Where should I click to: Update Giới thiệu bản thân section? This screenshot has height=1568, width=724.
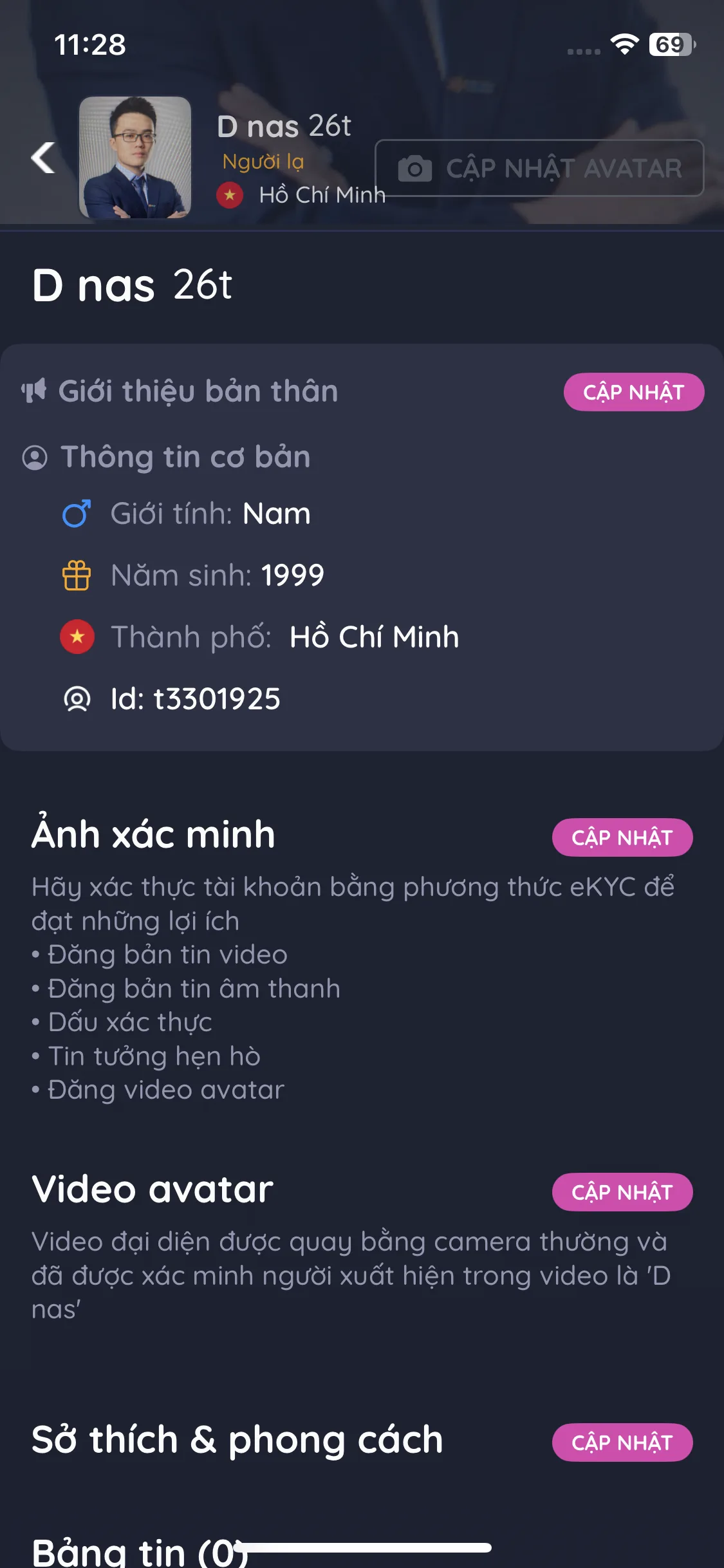point(633,392)
